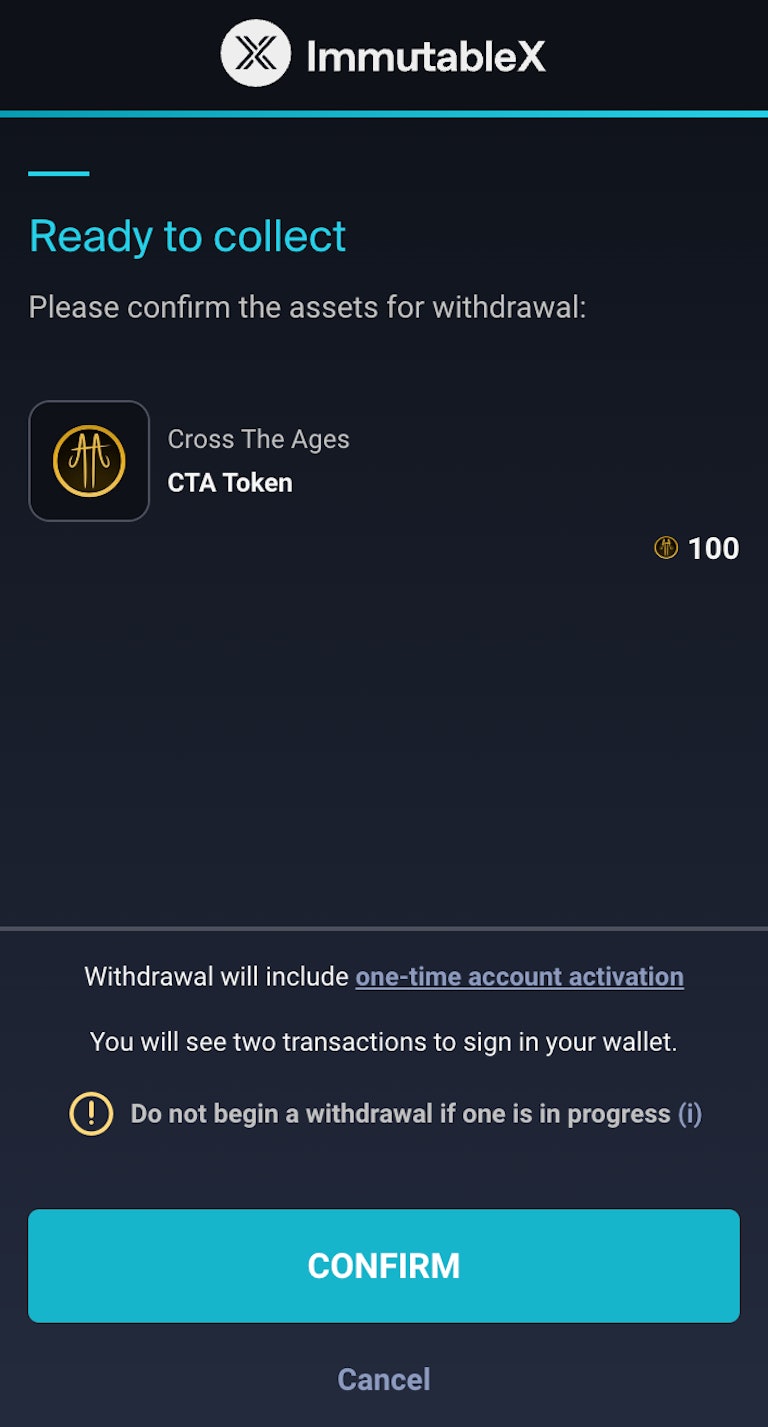This screenshot has width=768, height=1427.
Task: Open the one-time account activation link
Action: click(519, 976)
